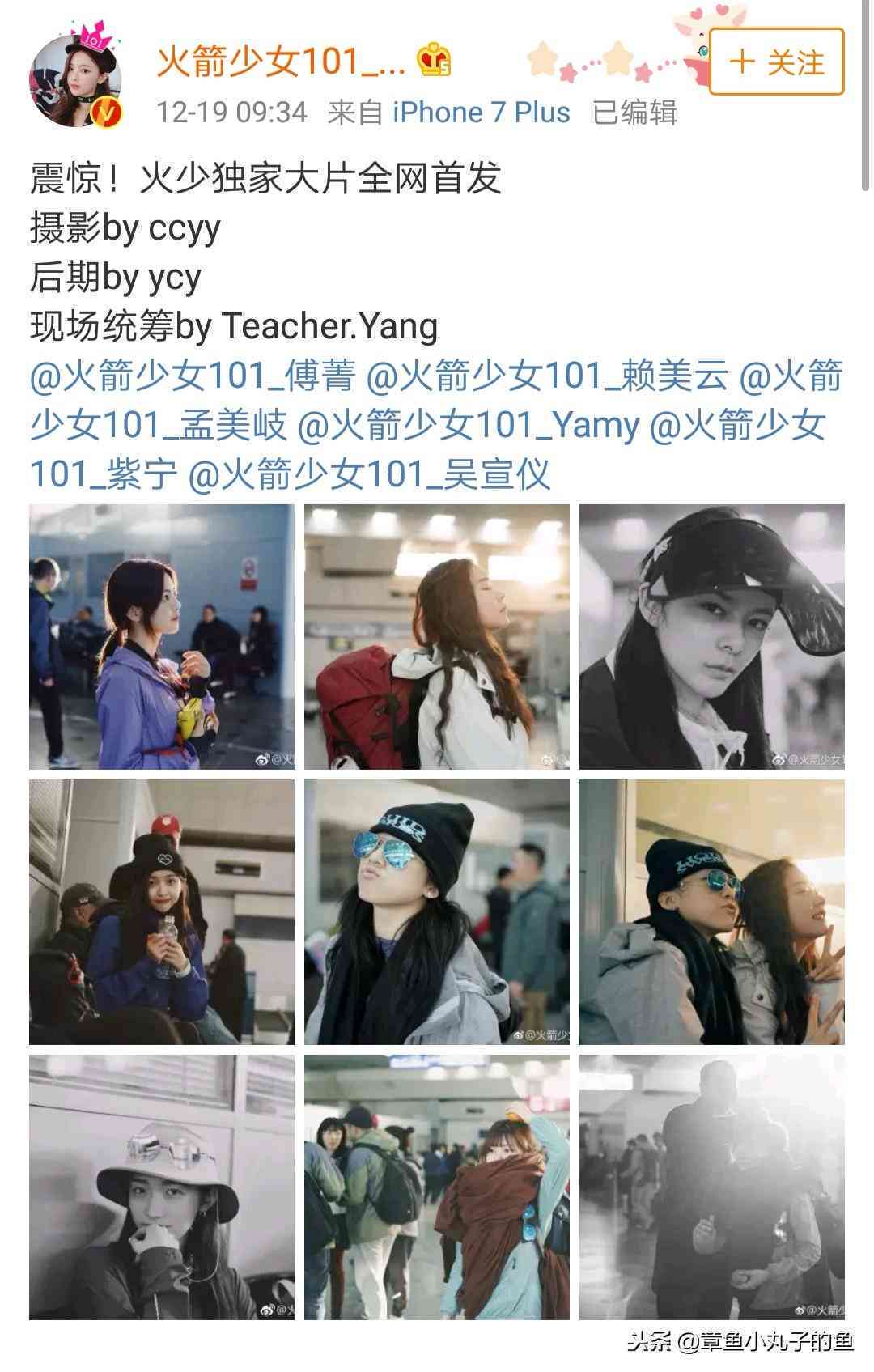
Task: Open the photo with the brown scarf
Action: tap(436, 1187)
